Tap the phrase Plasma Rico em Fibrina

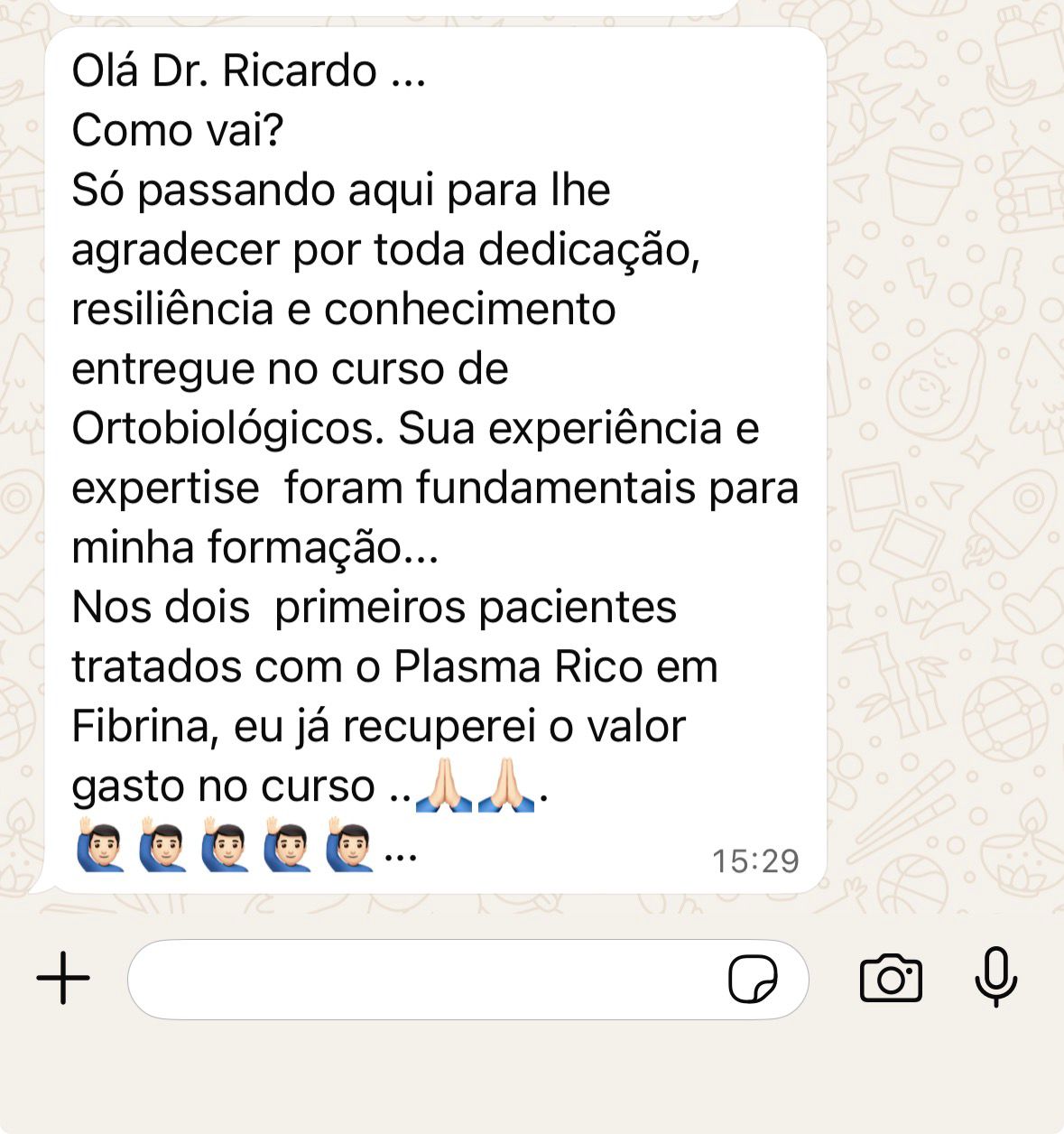coord(541,668)
